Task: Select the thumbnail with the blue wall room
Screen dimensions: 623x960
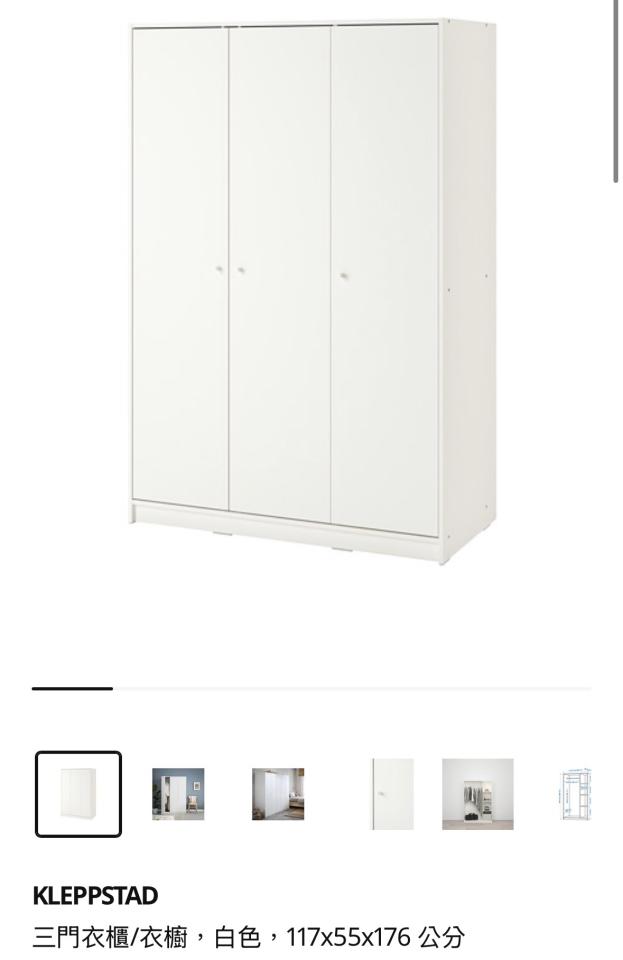Action: [178, 794]
